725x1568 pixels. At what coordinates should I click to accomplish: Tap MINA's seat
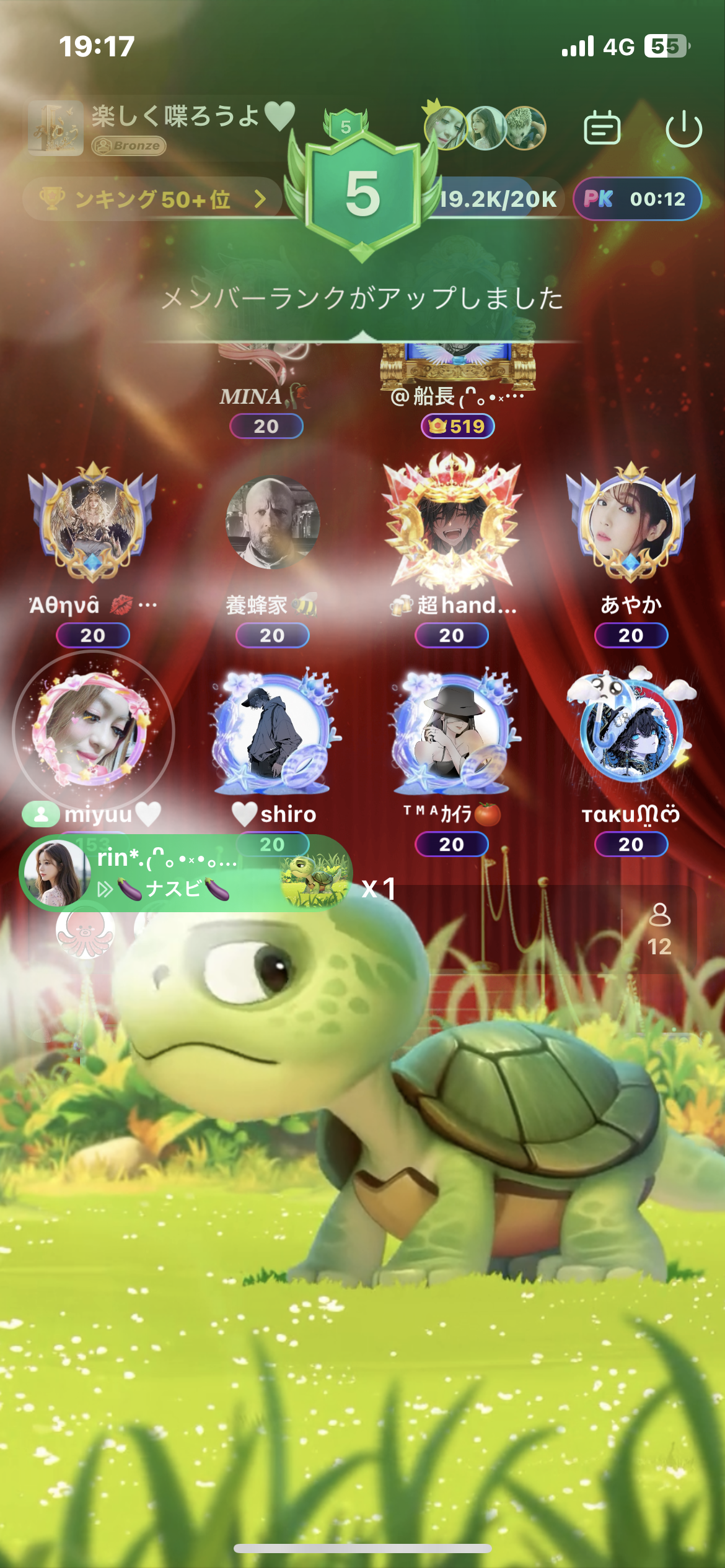pos(266,384)
